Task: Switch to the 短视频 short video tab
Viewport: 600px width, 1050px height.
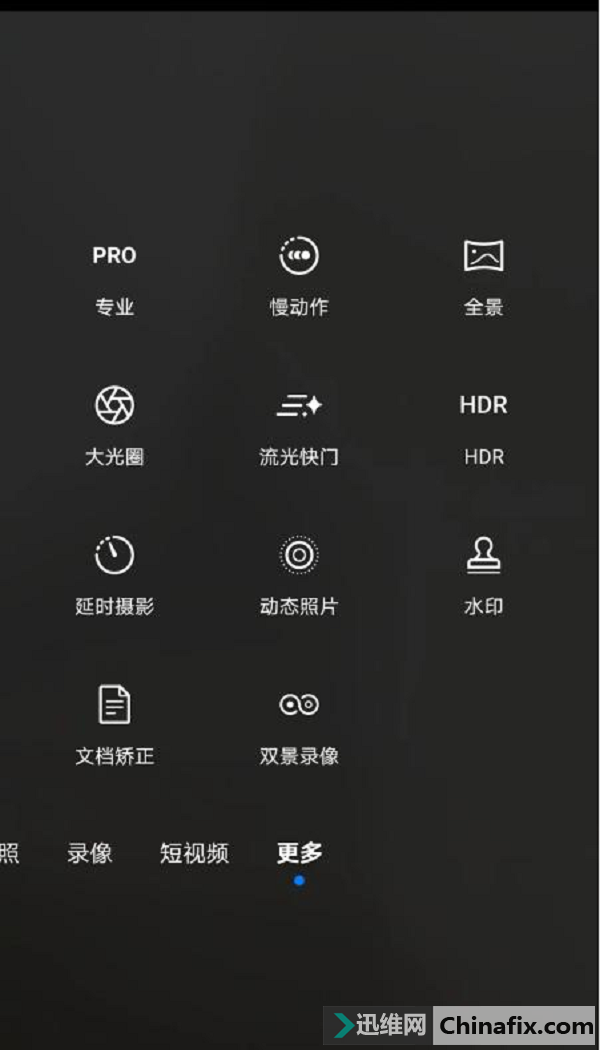Action: pyautogui.click(x=194, y=854)
